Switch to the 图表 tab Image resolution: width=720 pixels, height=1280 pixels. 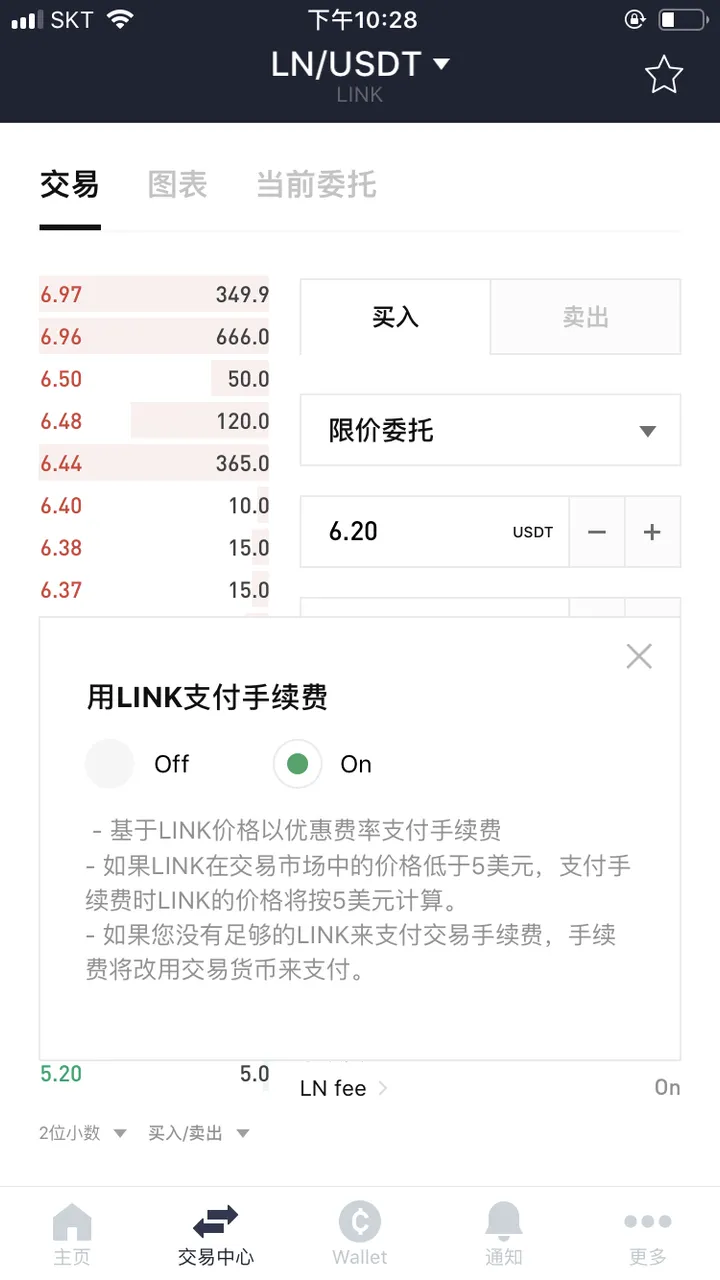[177, 185]
